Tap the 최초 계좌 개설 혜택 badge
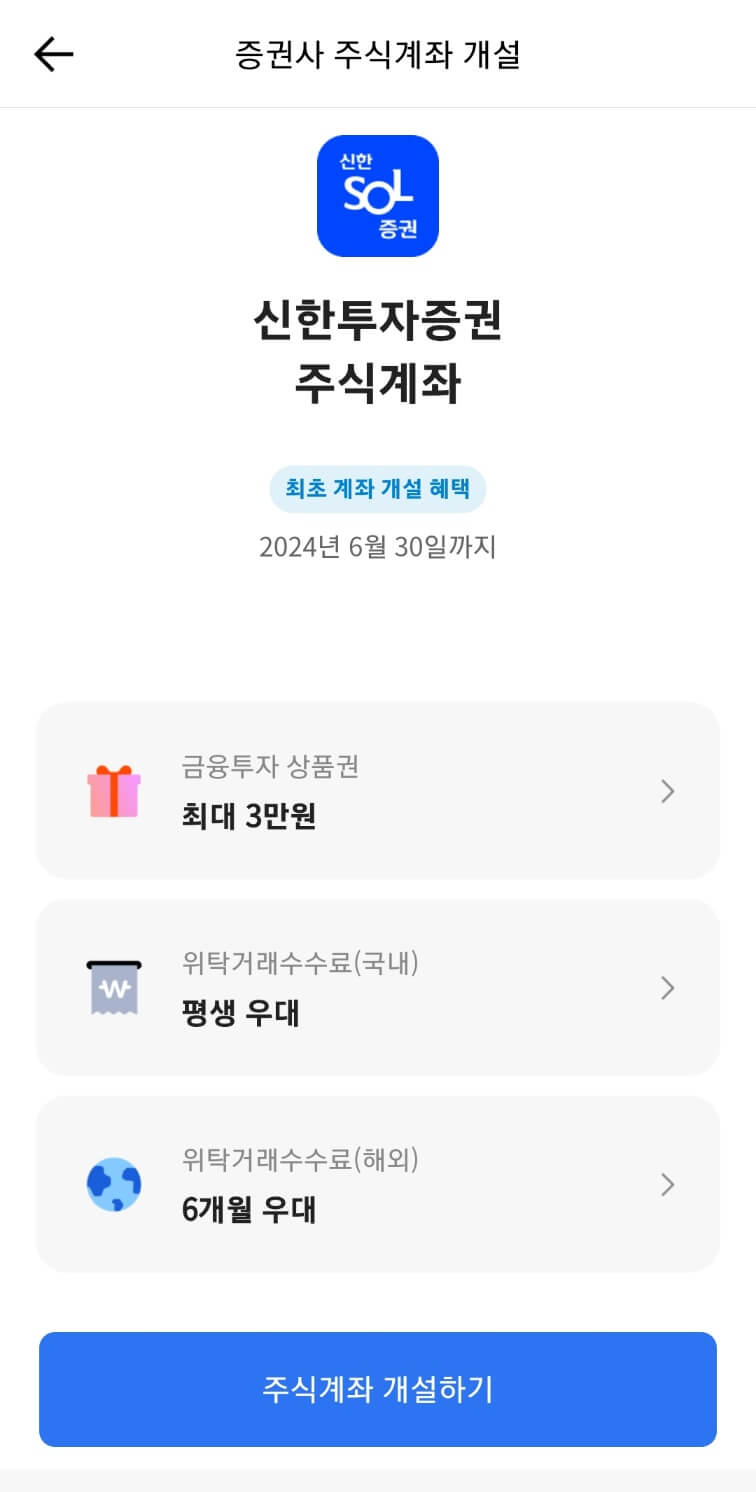Viewport: 756px width, 1492px height. pyautogui.click(x=378, y=489)
